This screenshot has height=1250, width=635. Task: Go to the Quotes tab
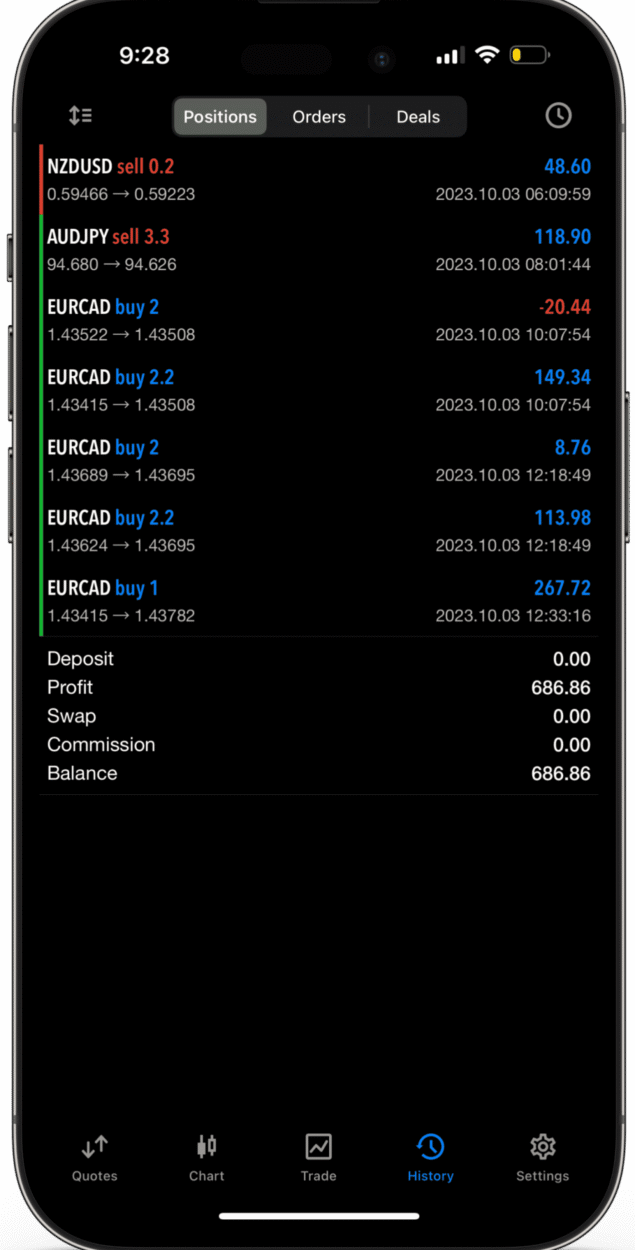(95, 1158)
